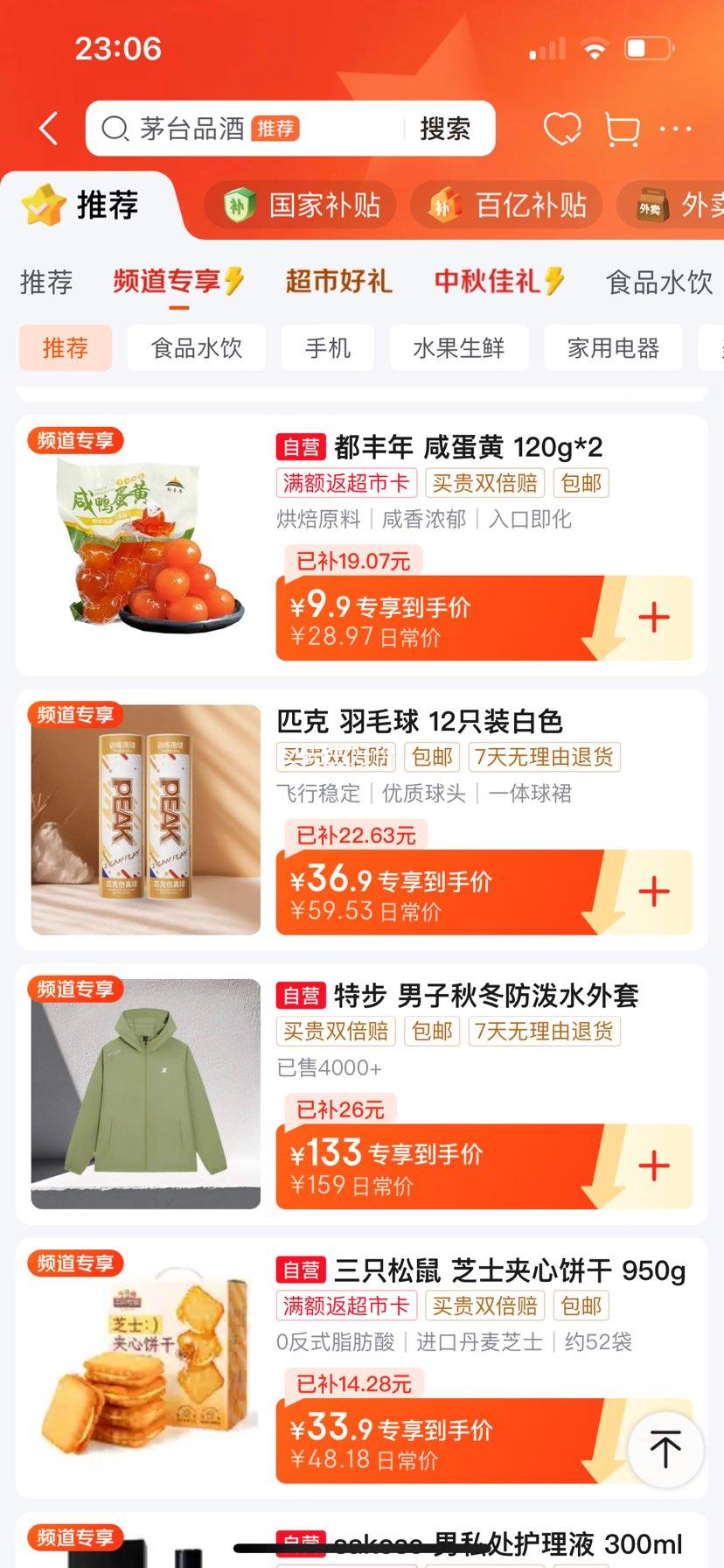Go back using the top-left arrow

49,129
